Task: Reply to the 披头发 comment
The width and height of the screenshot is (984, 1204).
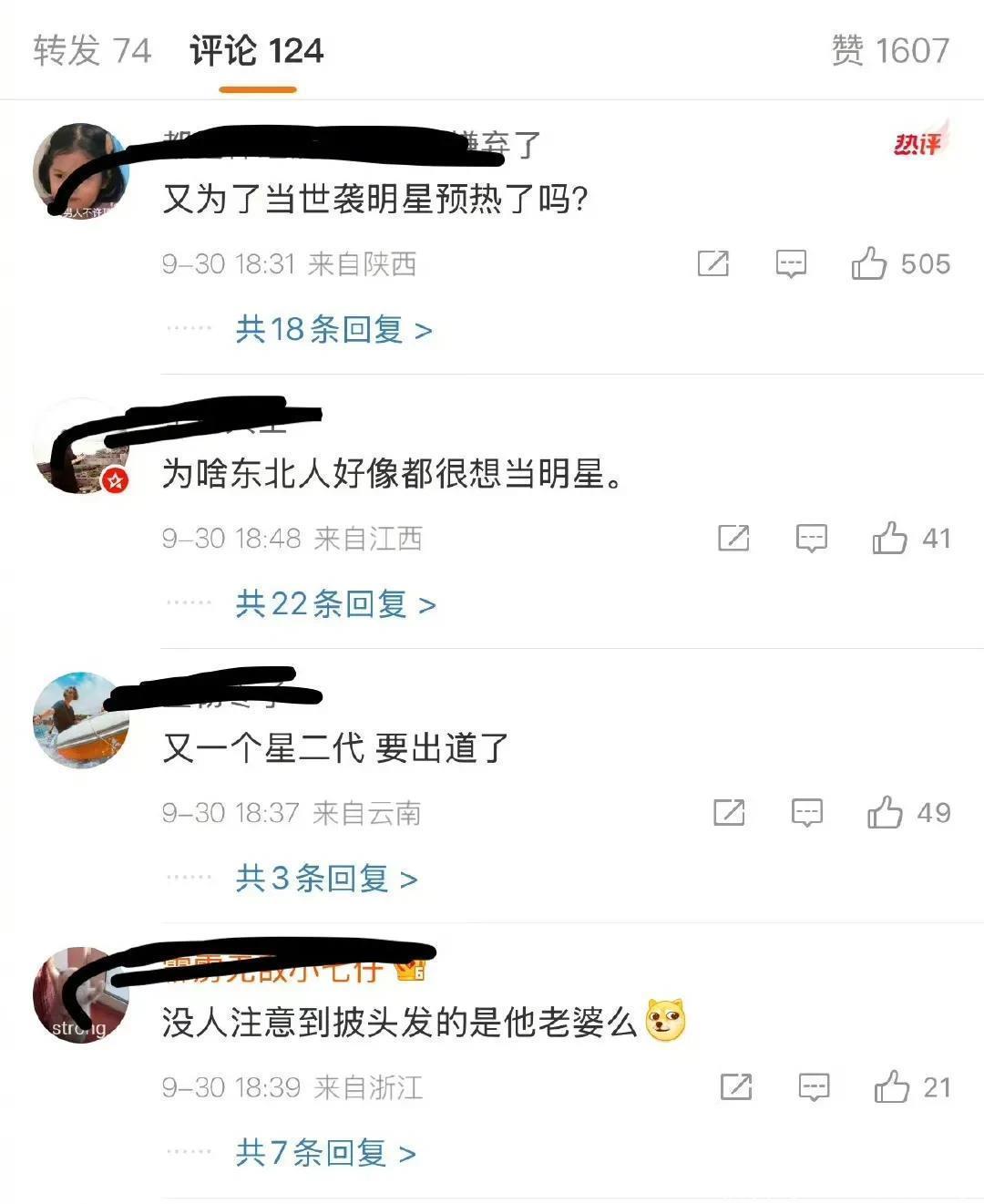Action: pyautogui.click(x=814, y=1086)
